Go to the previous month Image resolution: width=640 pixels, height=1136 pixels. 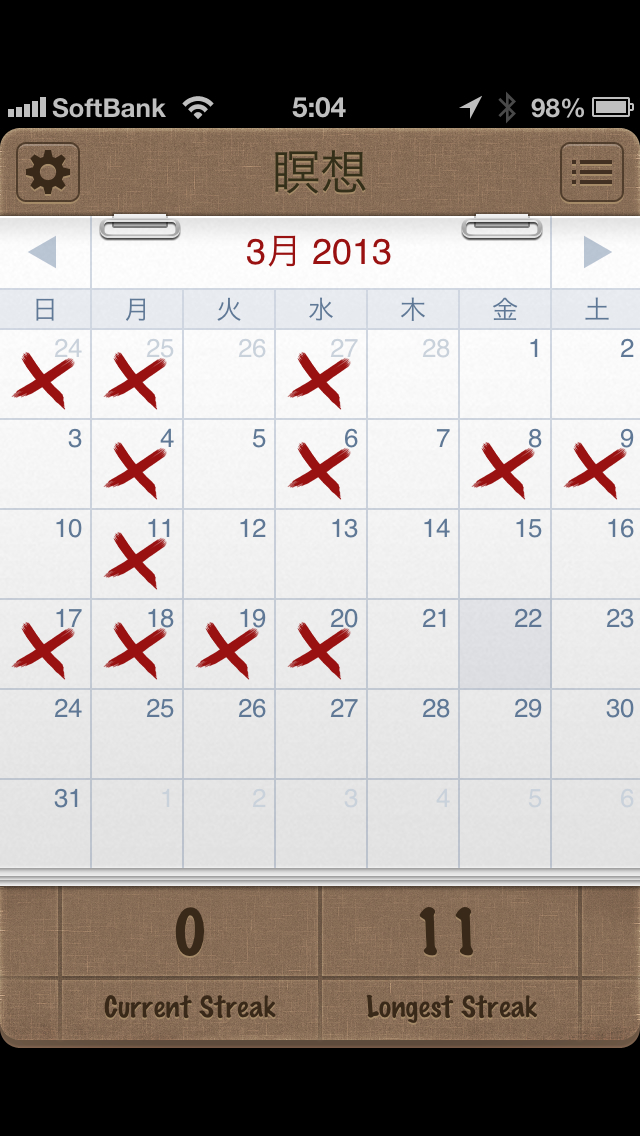(x=43, y=252)
